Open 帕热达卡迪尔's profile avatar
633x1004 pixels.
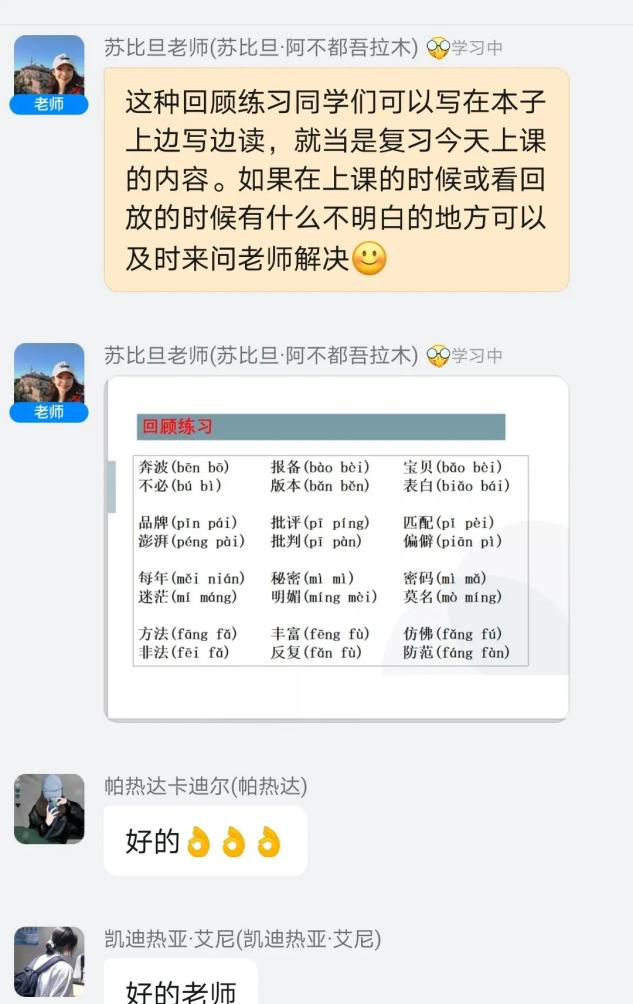tap(49, 808)
